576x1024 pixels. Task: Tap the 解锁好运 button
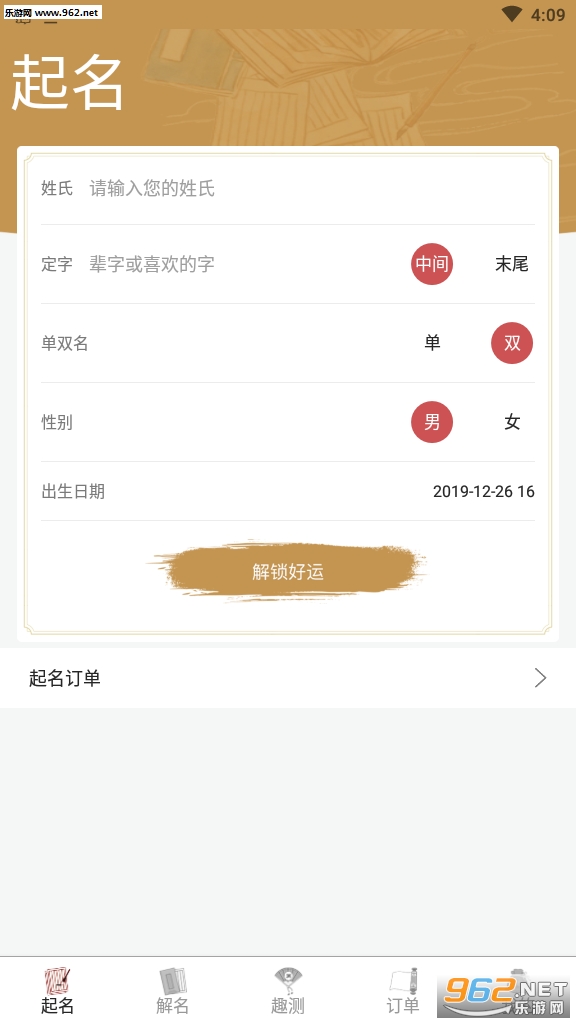click(288, 571)
